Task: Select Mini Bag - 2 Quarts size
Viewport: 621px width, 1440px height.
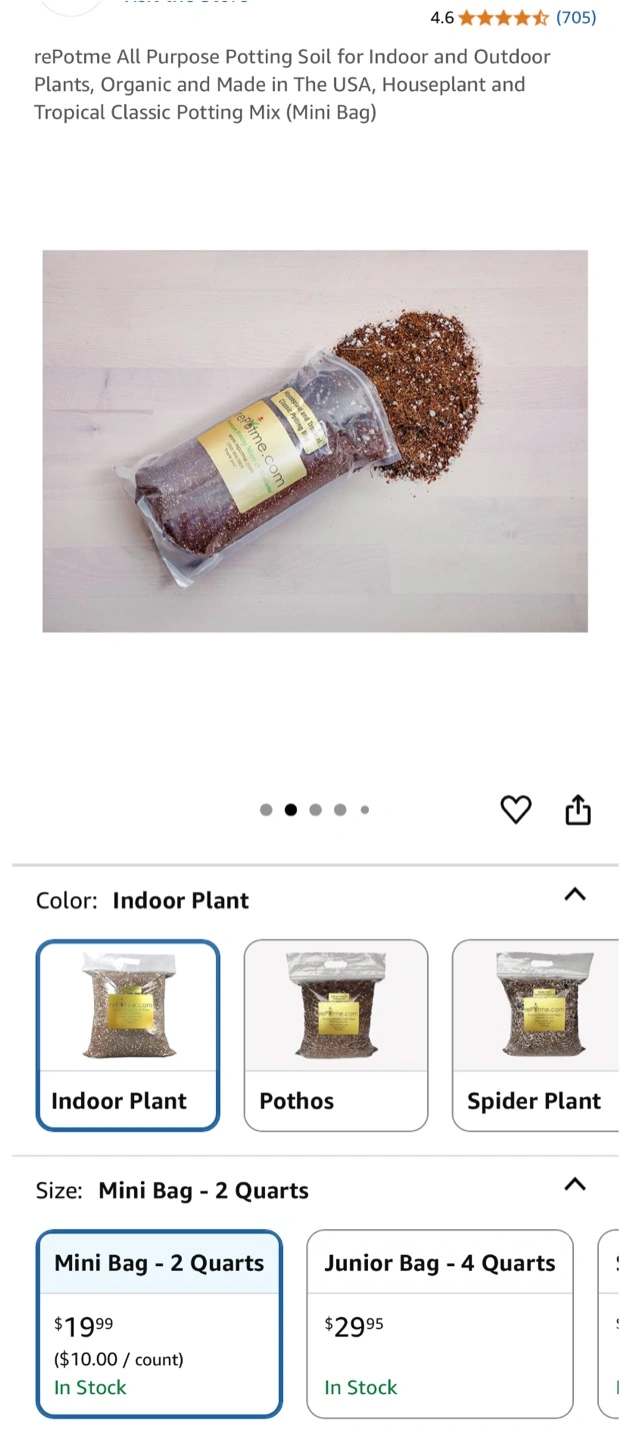Action: (159, 1323)
